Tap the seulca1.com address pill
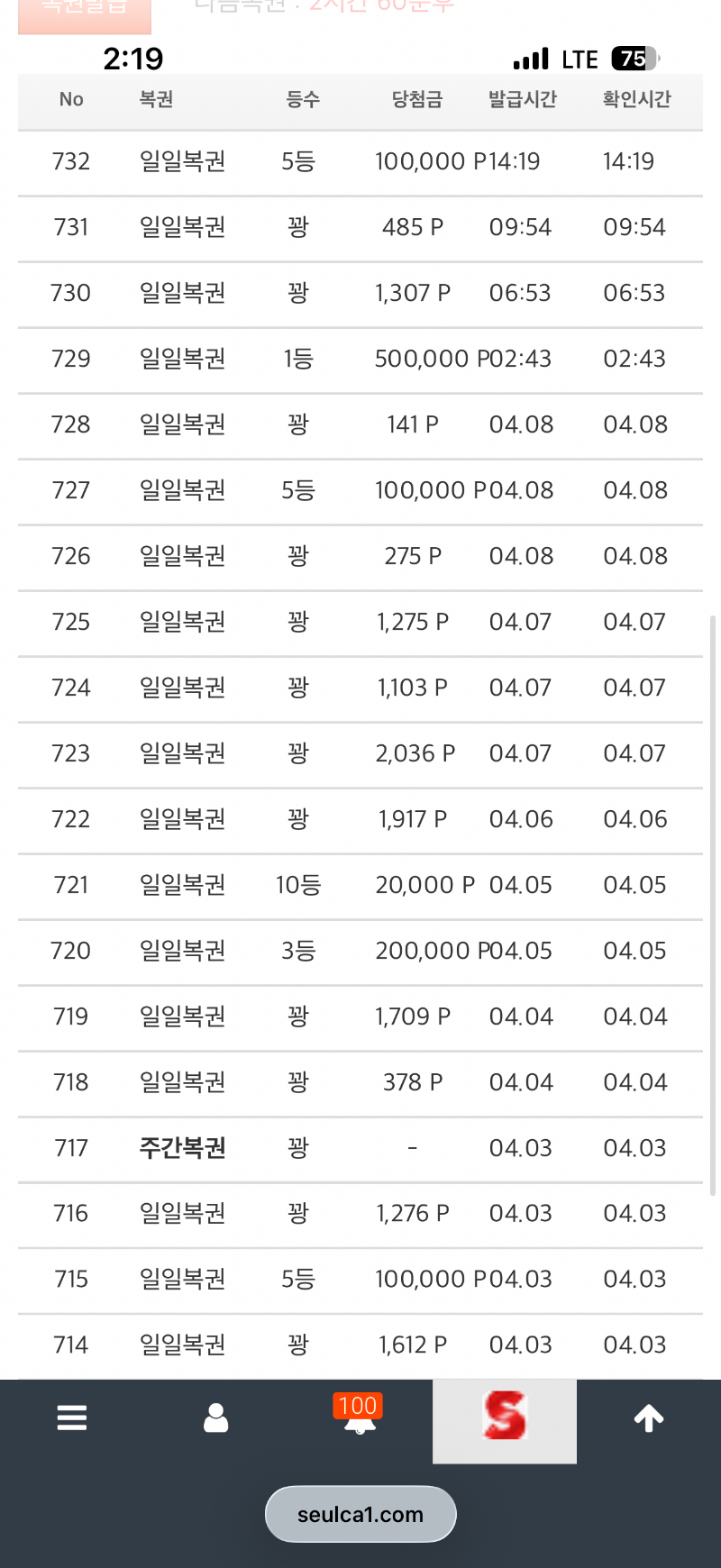Viewport: 721px width, 1568px height. [x=360, y=1514]
